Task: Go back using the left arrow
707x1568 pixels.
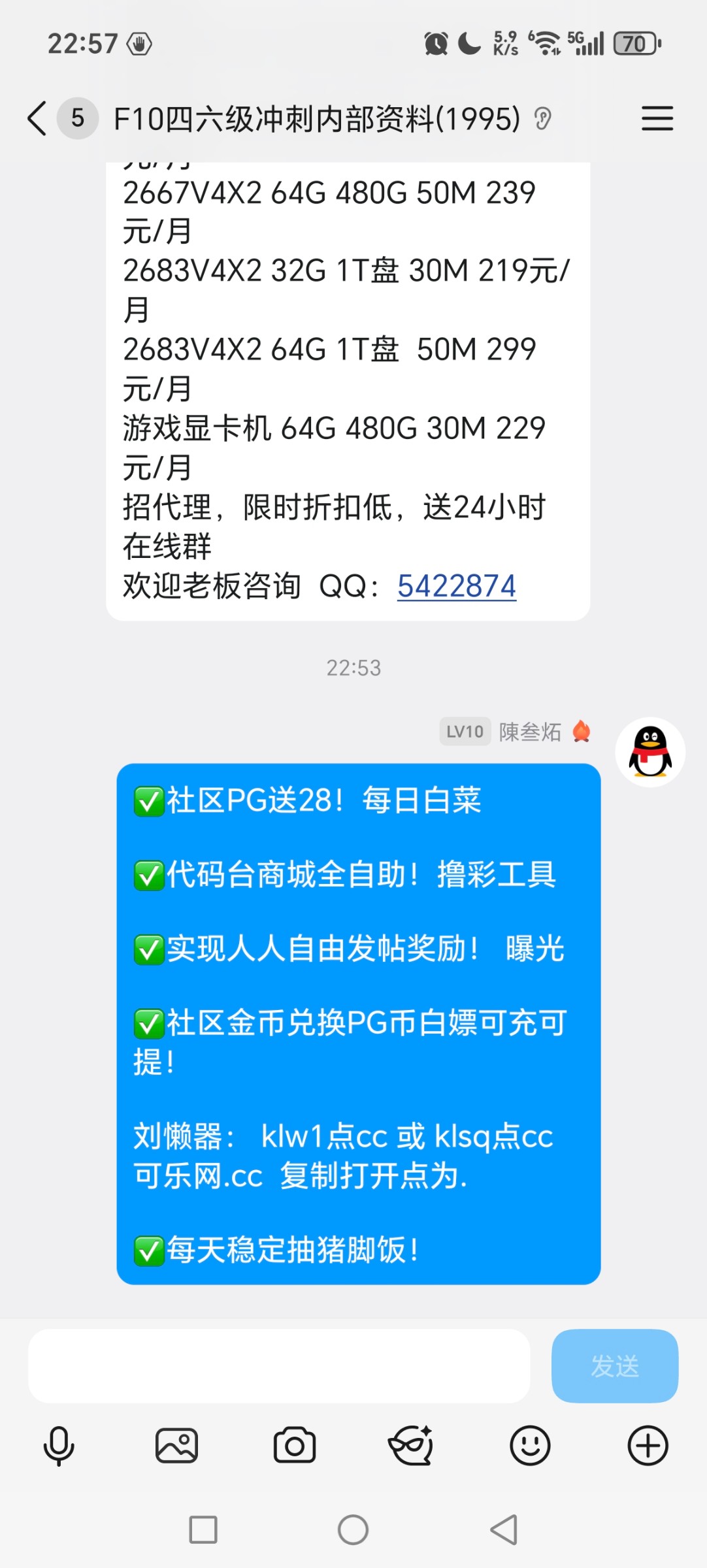Action: 37,119
